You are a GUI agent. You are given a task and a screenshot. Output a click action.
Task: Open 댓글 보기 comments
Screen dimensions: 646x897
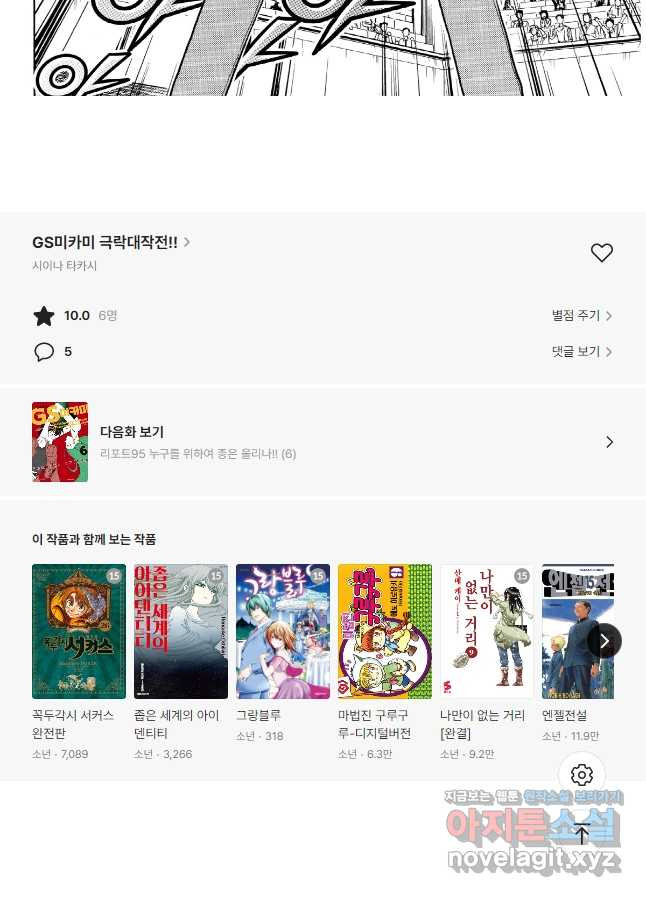581,352
